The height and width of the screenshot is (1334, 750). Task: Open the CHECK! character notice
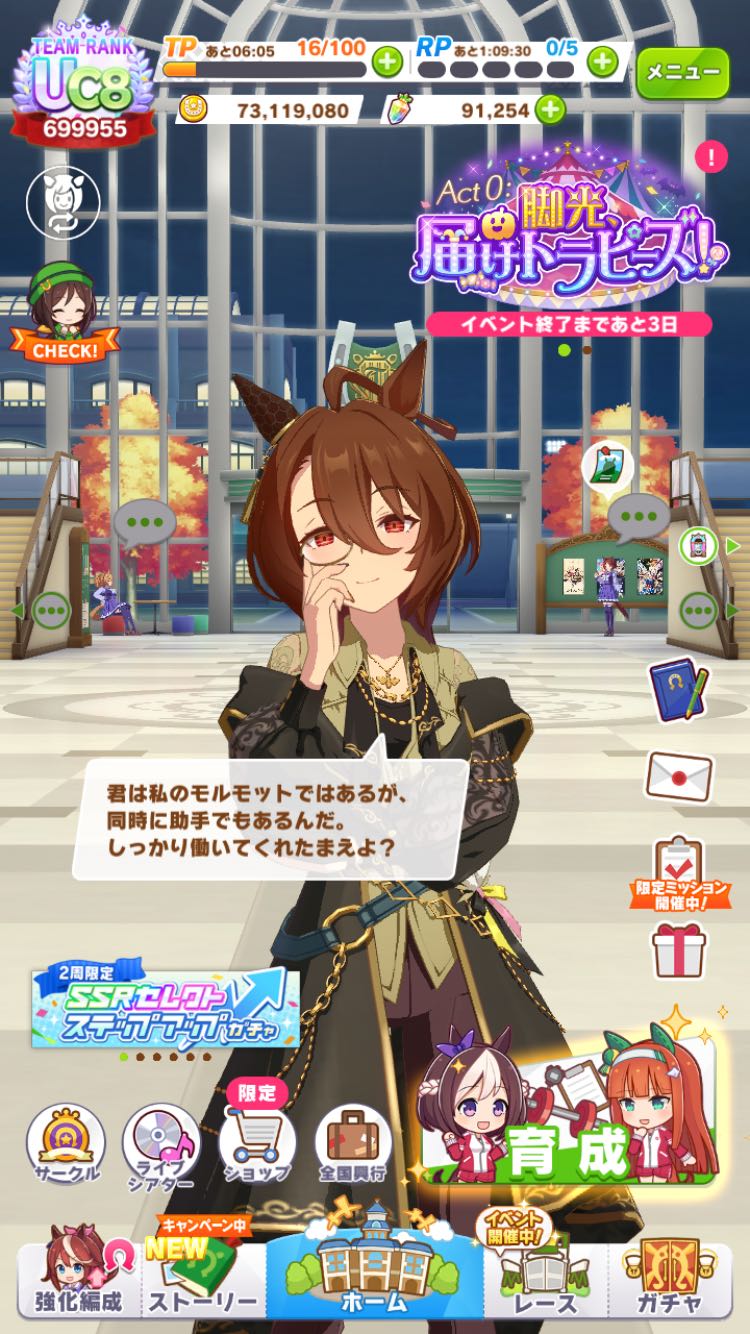(63, 312)
